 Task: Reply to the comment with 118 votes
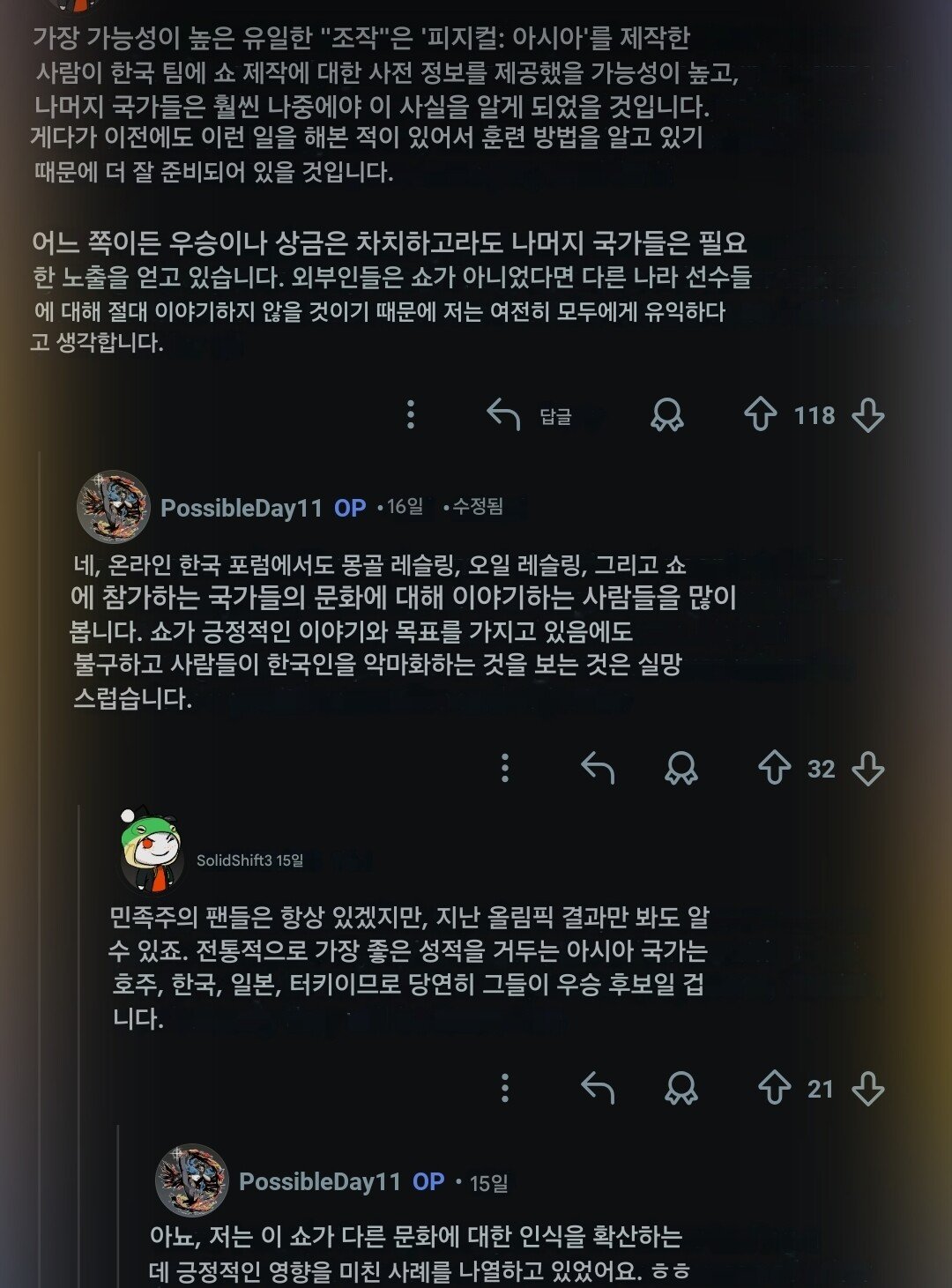point(527,414)
